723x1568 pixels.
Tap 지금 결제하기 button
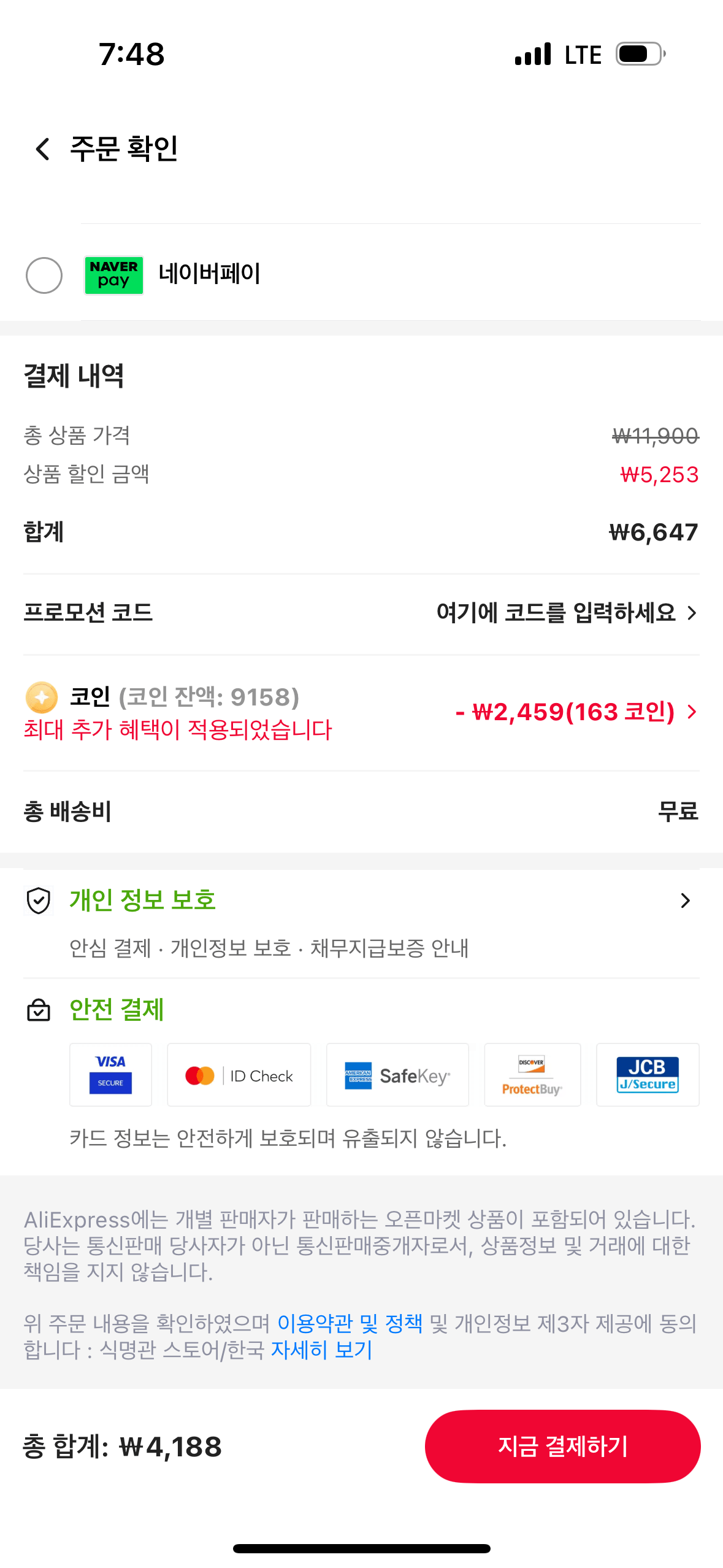point(562,1446)
